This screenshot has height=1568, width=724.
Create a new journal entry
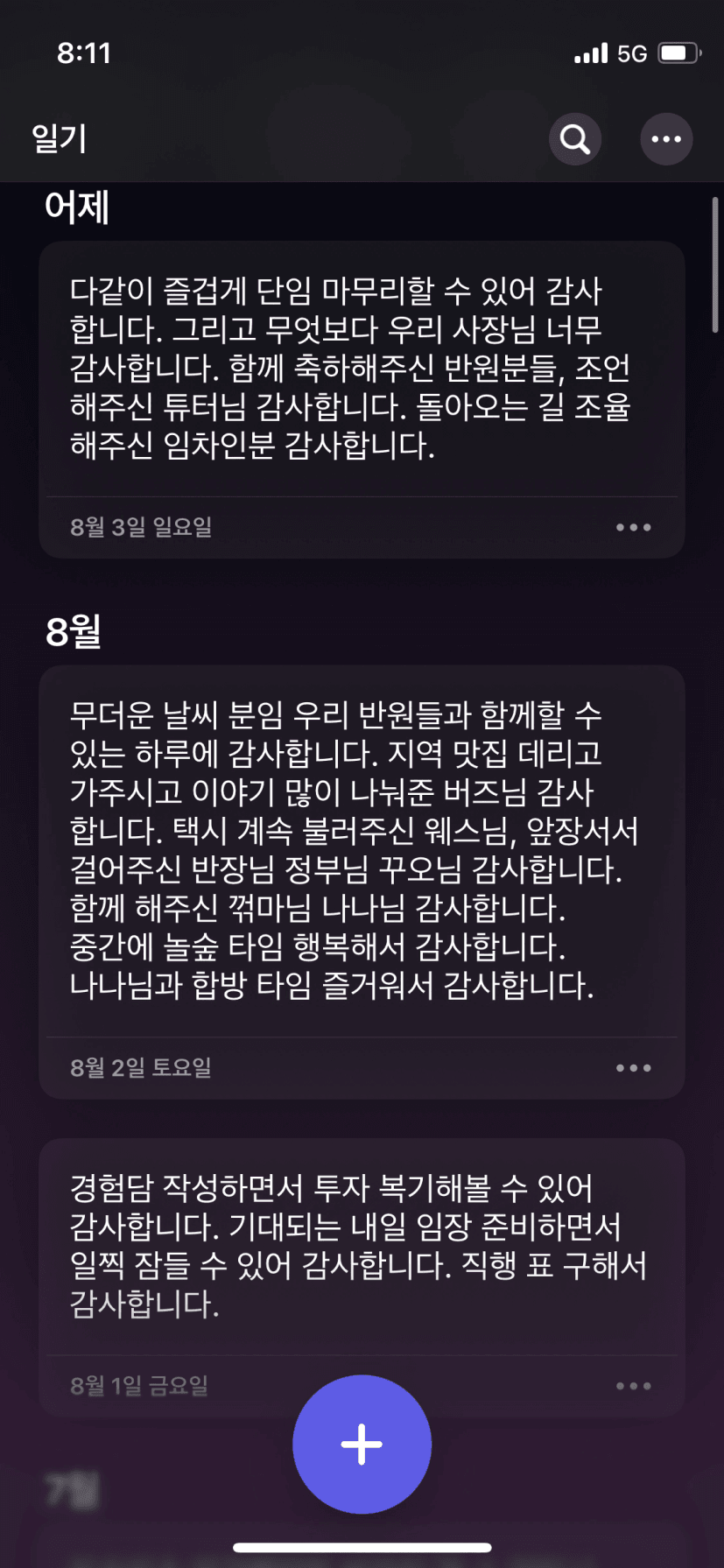coord(362,1444)
